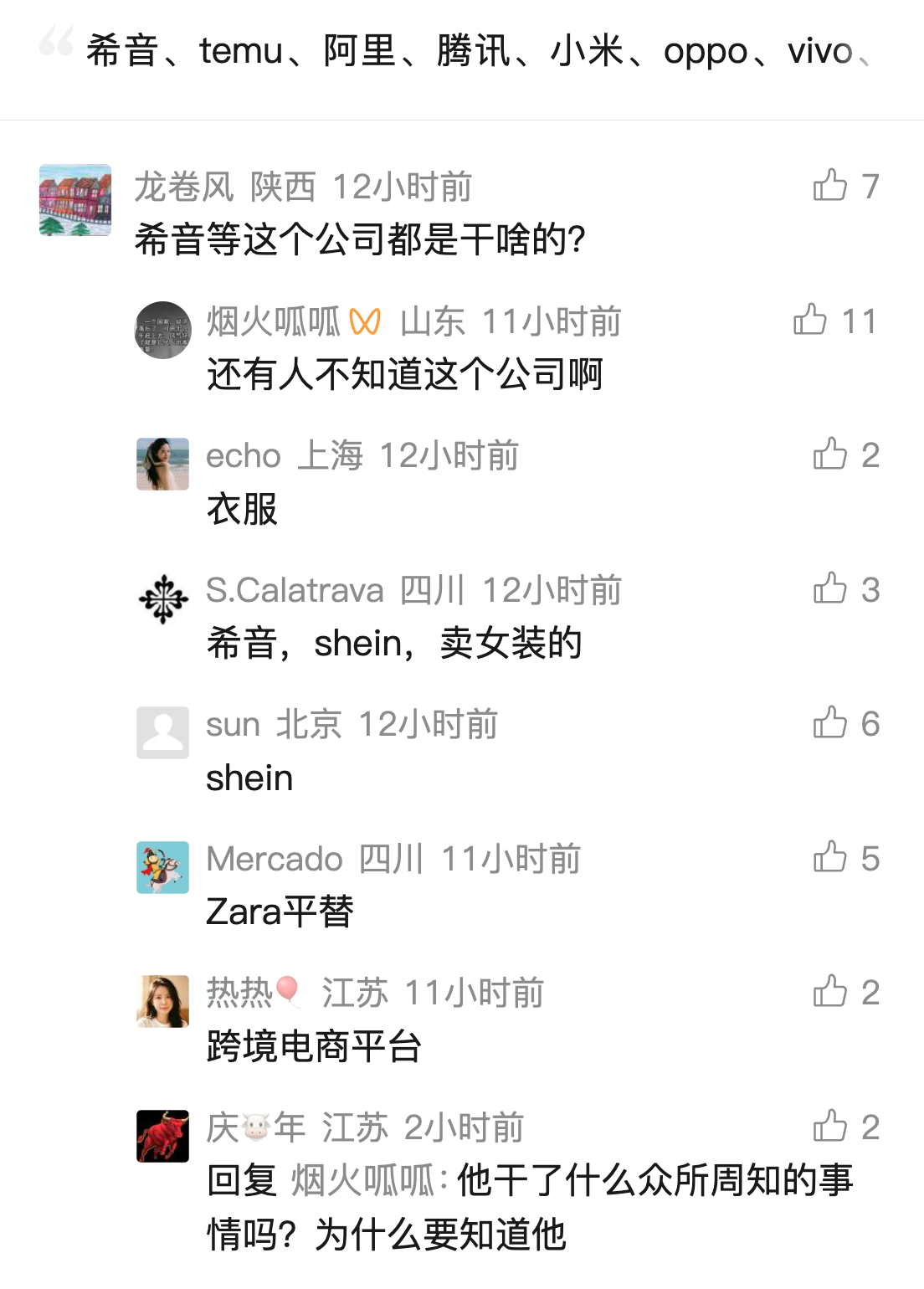Open 烟火呱呱's profile avatar
Viewport: 924px width, 1289px height.
tap(163, 330)
